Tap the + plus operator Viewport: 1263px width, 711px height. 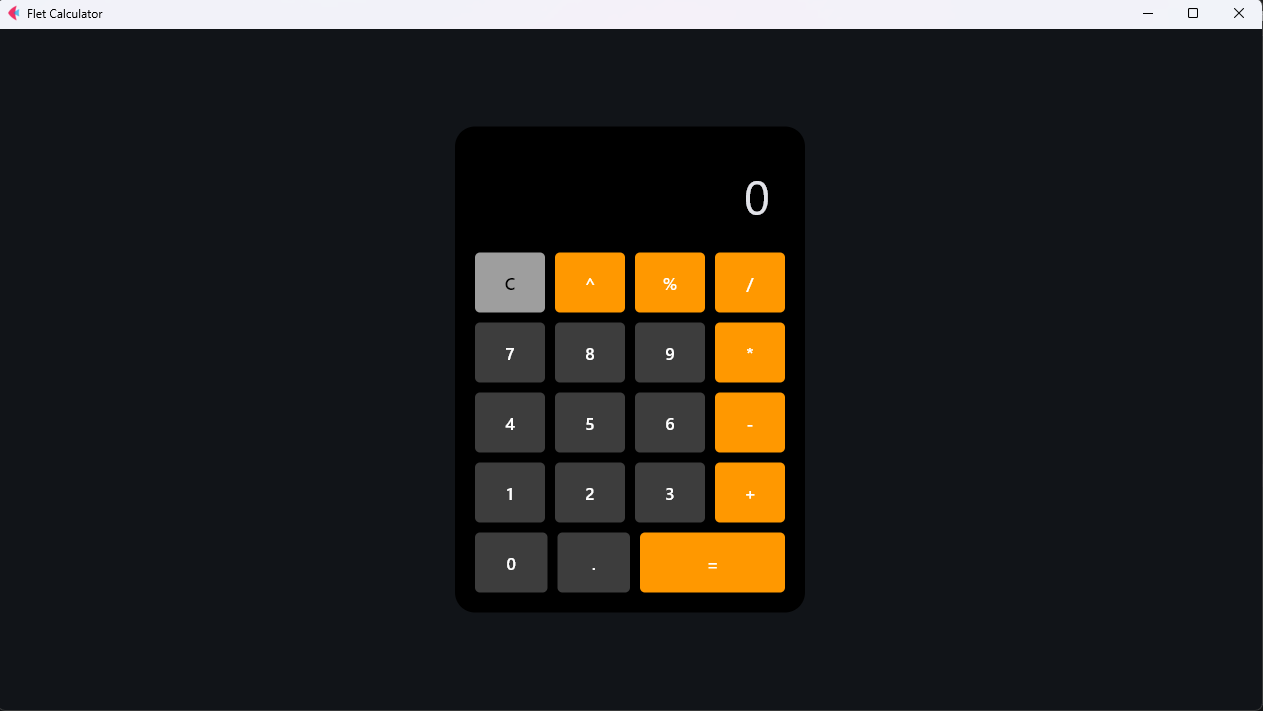(x=750, y=493)
